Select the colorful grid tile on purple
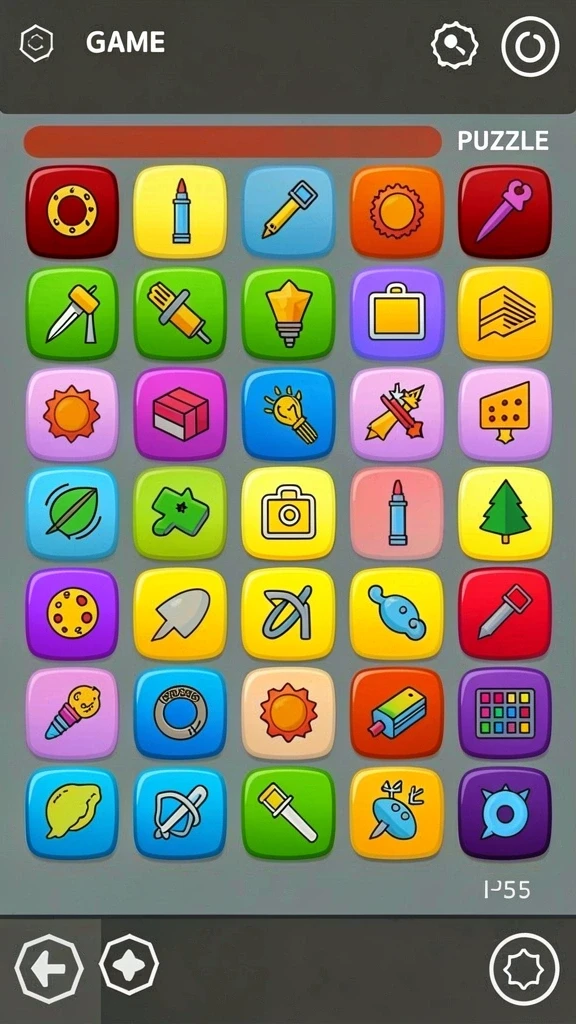This screenshot has height=1024, width=576. [x=505, y=712]
